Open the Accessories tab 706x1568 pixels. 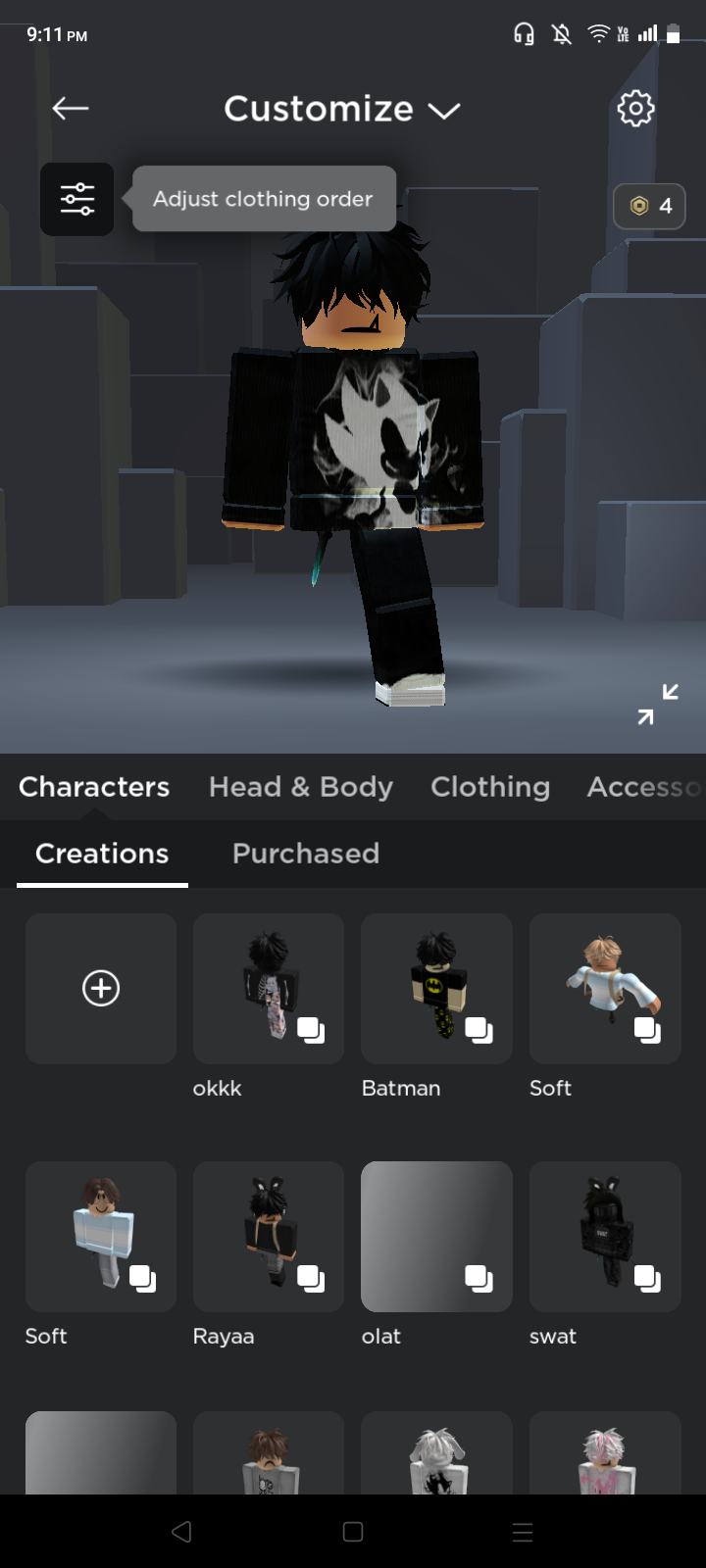(x=644, y=787)
